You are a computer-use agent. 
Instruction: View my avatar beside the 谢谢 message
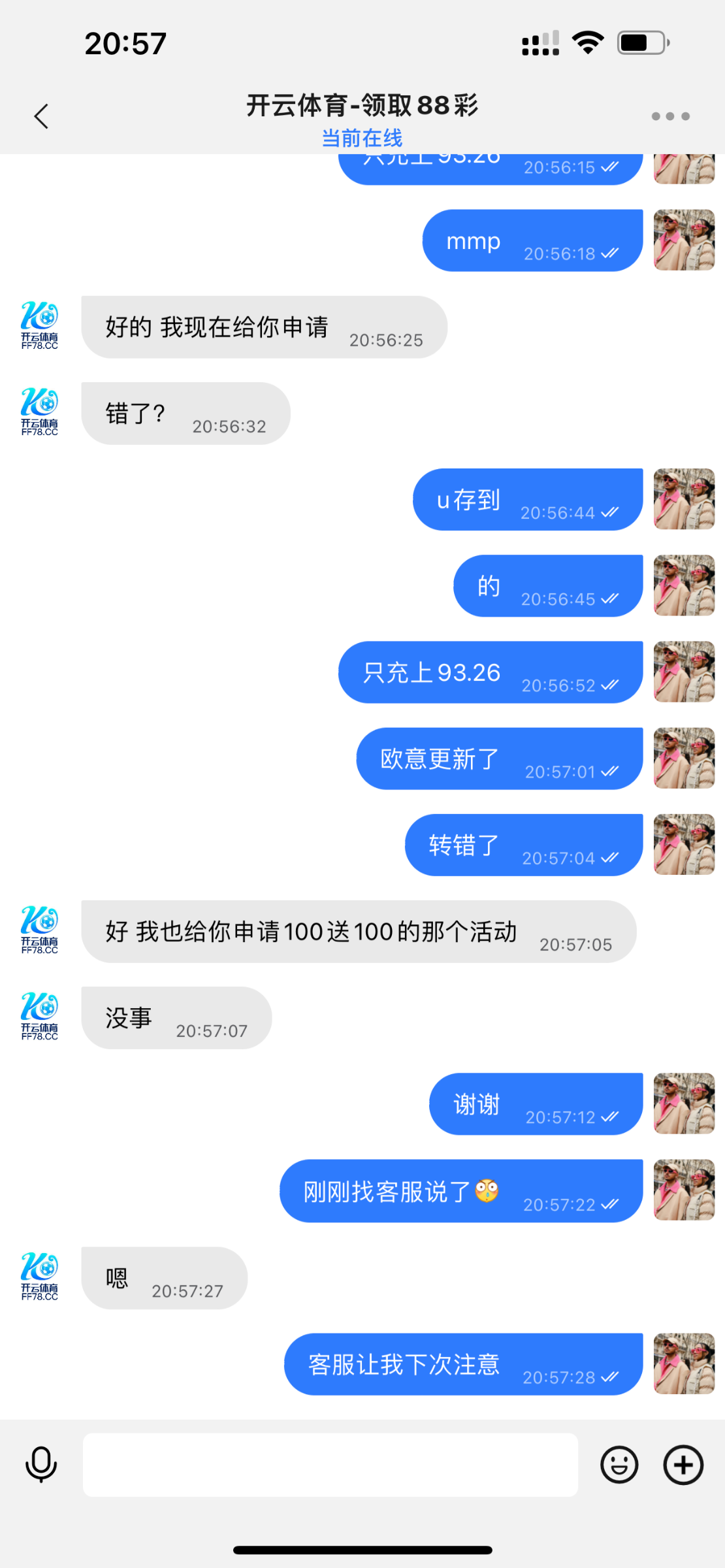click(684, 1103)
